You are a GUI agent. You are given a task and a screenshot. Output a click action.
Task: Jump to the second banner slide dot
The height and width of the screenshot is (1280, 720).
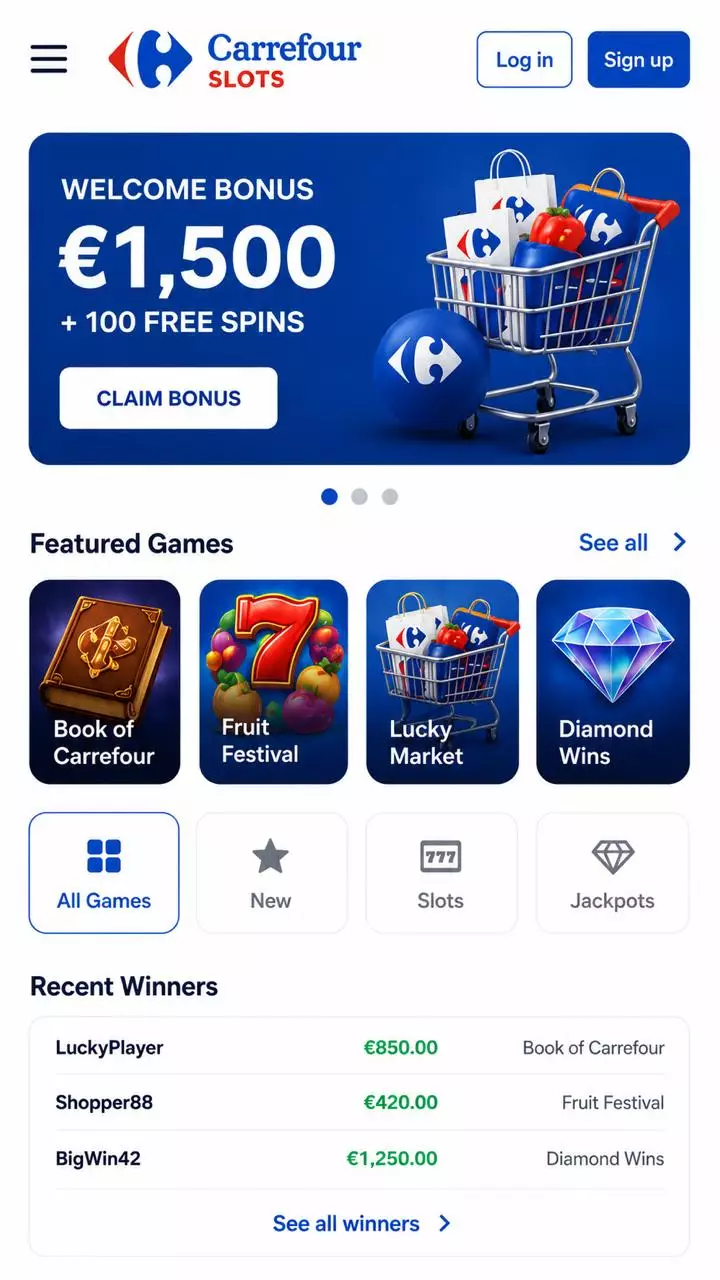[359, 497]
